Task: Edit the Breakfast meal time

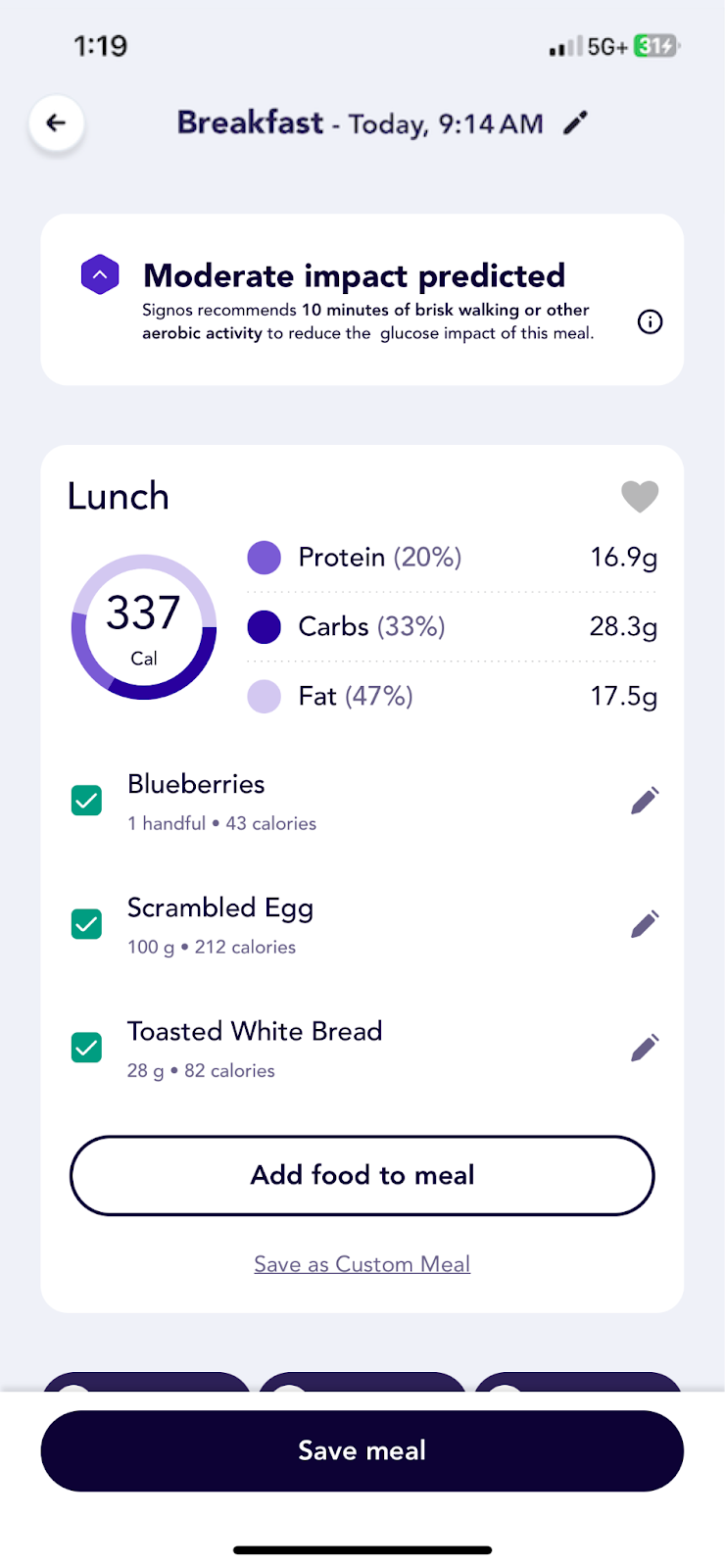Action: coord(576,122)
